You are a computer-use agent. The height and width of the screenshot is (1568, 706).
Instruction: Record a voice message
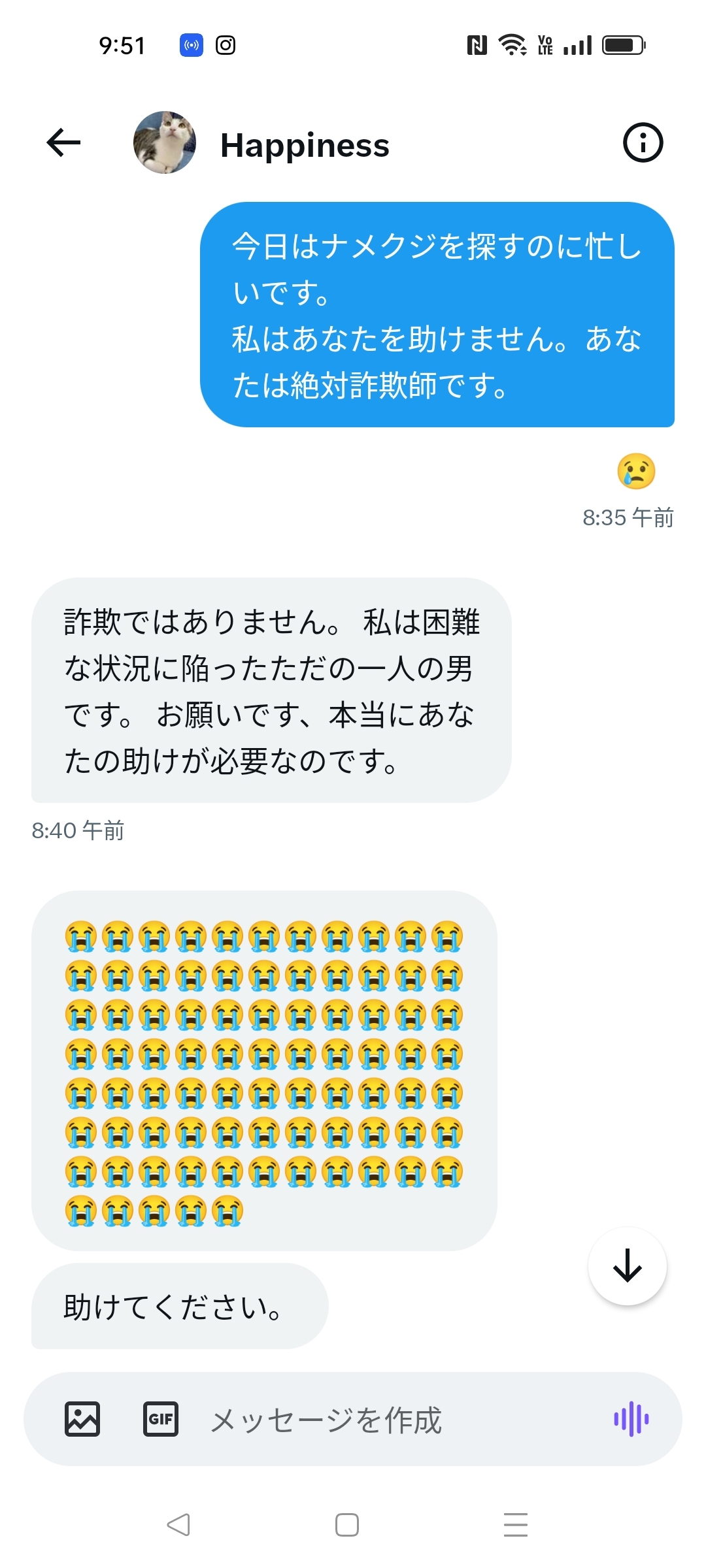(631, 1419)
